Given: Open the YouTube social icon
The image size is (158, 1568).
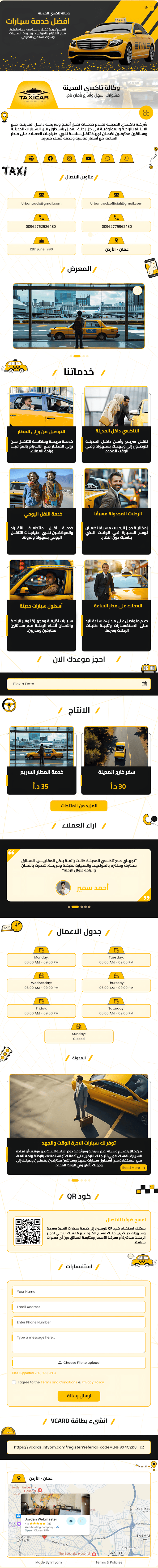Looking at the screenshot, I should pos(89,158).
